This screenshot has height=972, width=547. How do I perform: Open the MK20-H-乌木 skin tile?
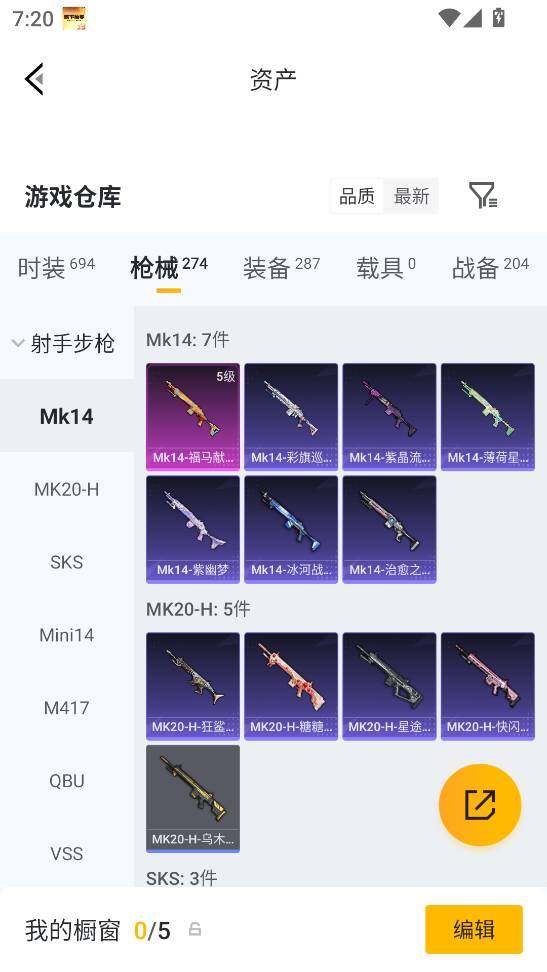click(x=193, y=798)
